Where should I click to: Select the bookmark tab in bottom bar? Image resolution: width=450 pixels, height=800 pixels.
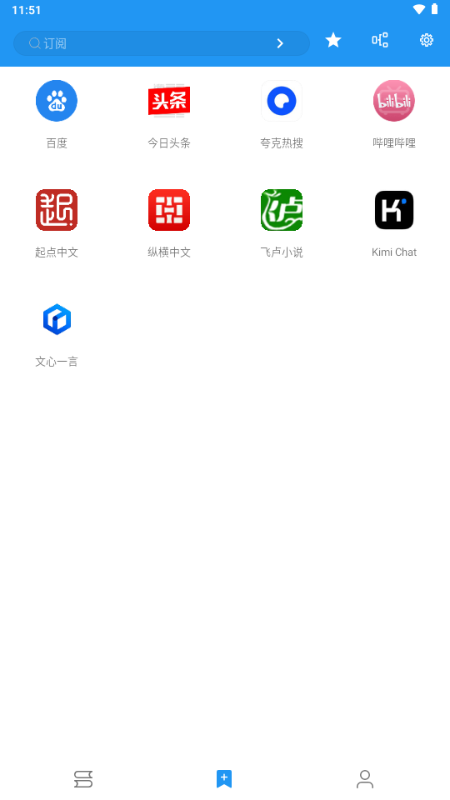tap(224, 779)
